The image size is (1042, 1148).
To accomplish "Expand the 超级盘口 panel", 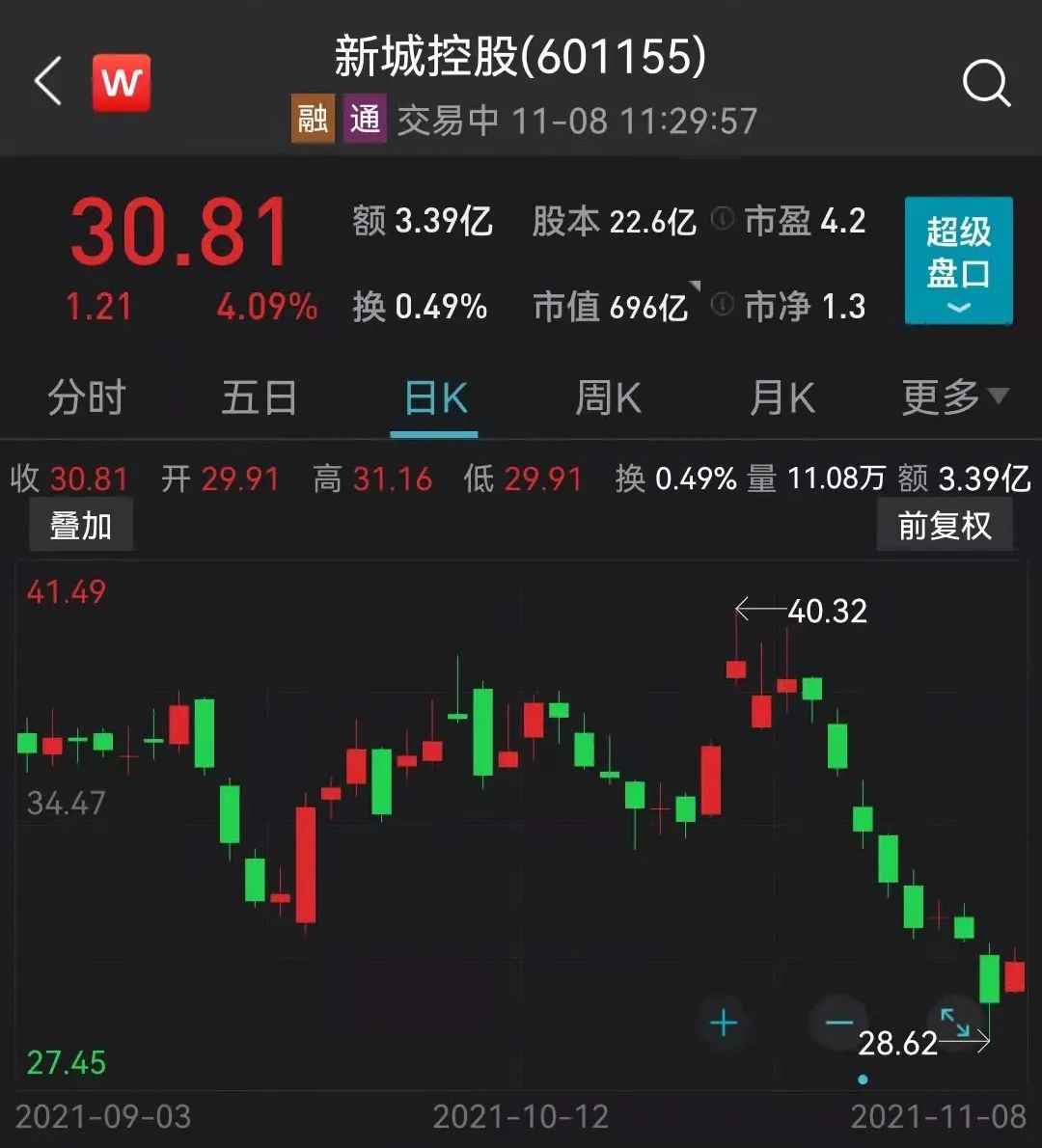I will tap(958, 260).
